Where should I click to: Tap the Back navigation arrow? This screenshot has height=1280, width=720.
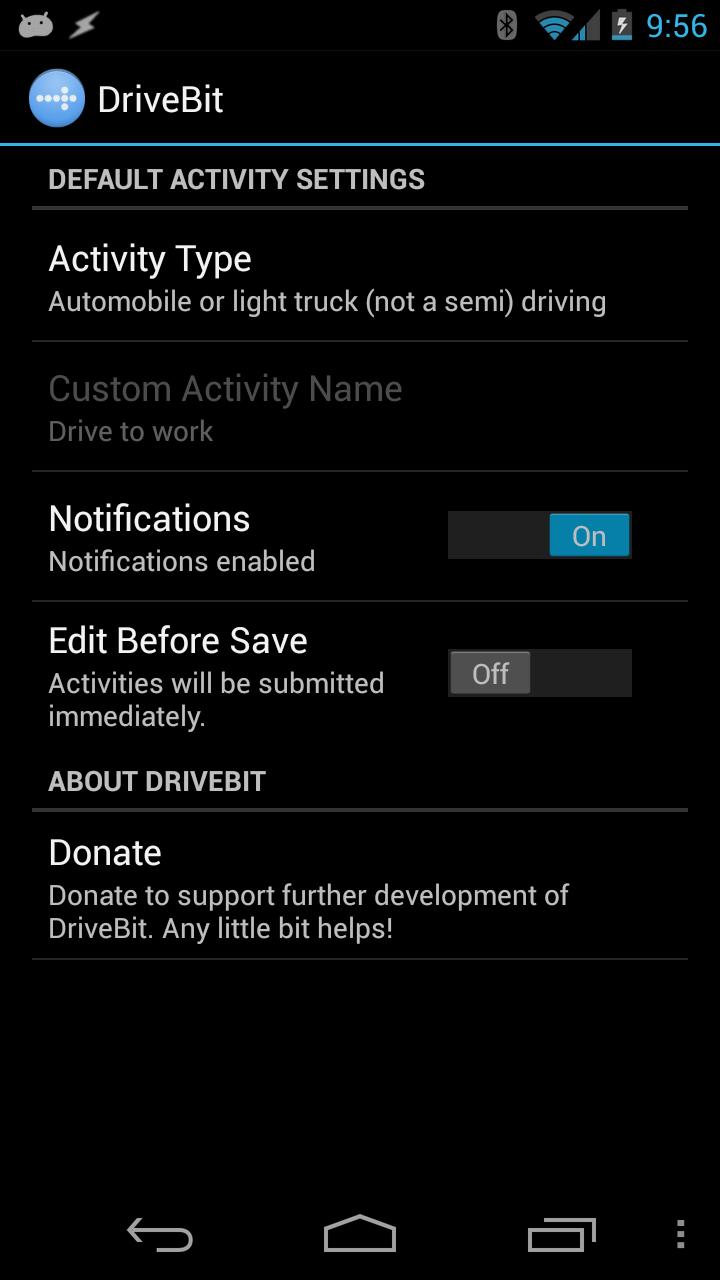point(160,1236)
